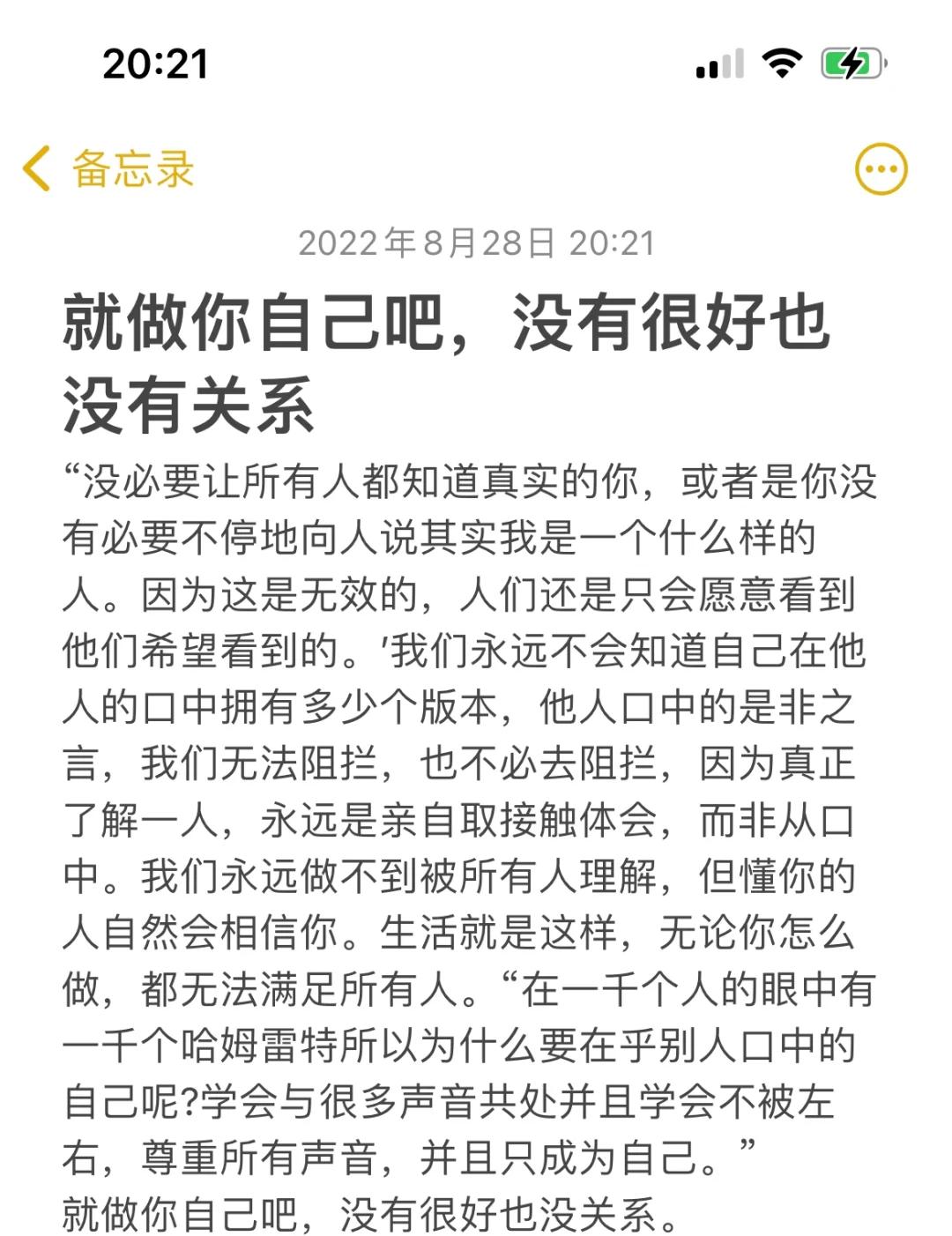The width and height of the screenshot is (952, 1236).
Task: Tap the cellular signal indicator
Action: 718,63
